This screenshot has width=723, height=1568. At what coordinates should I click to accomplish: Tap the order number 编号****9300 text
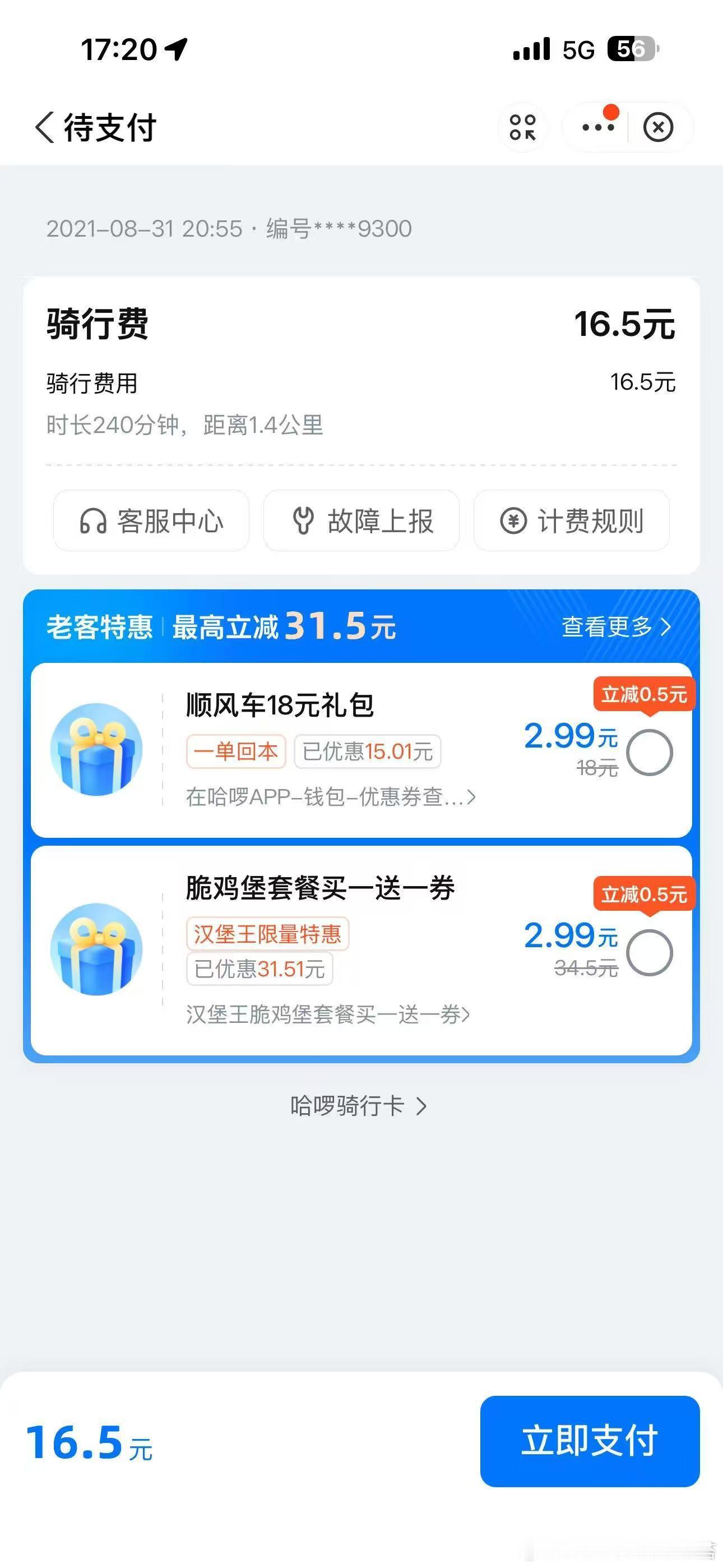[x=335, y=229]
